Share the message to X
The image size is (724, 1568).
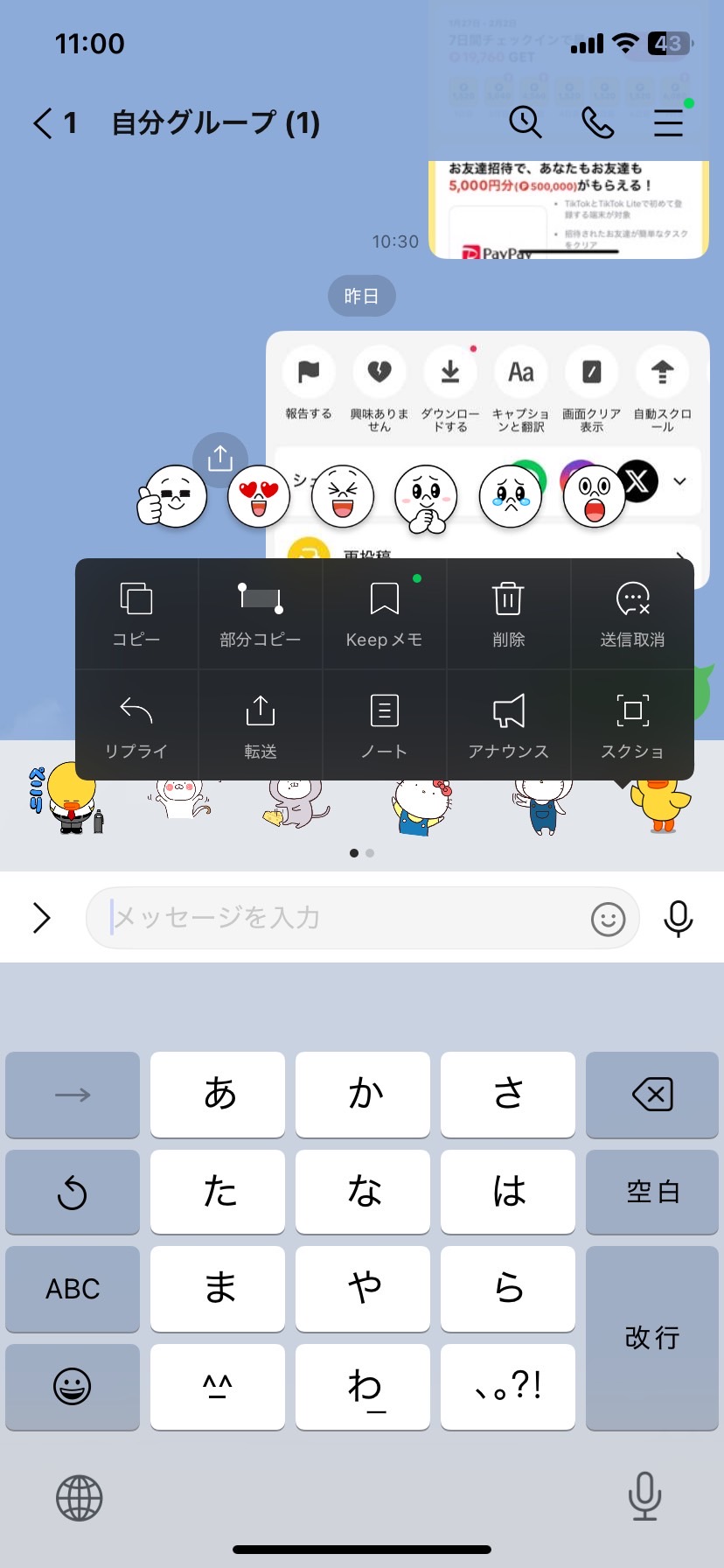point(637,482)
